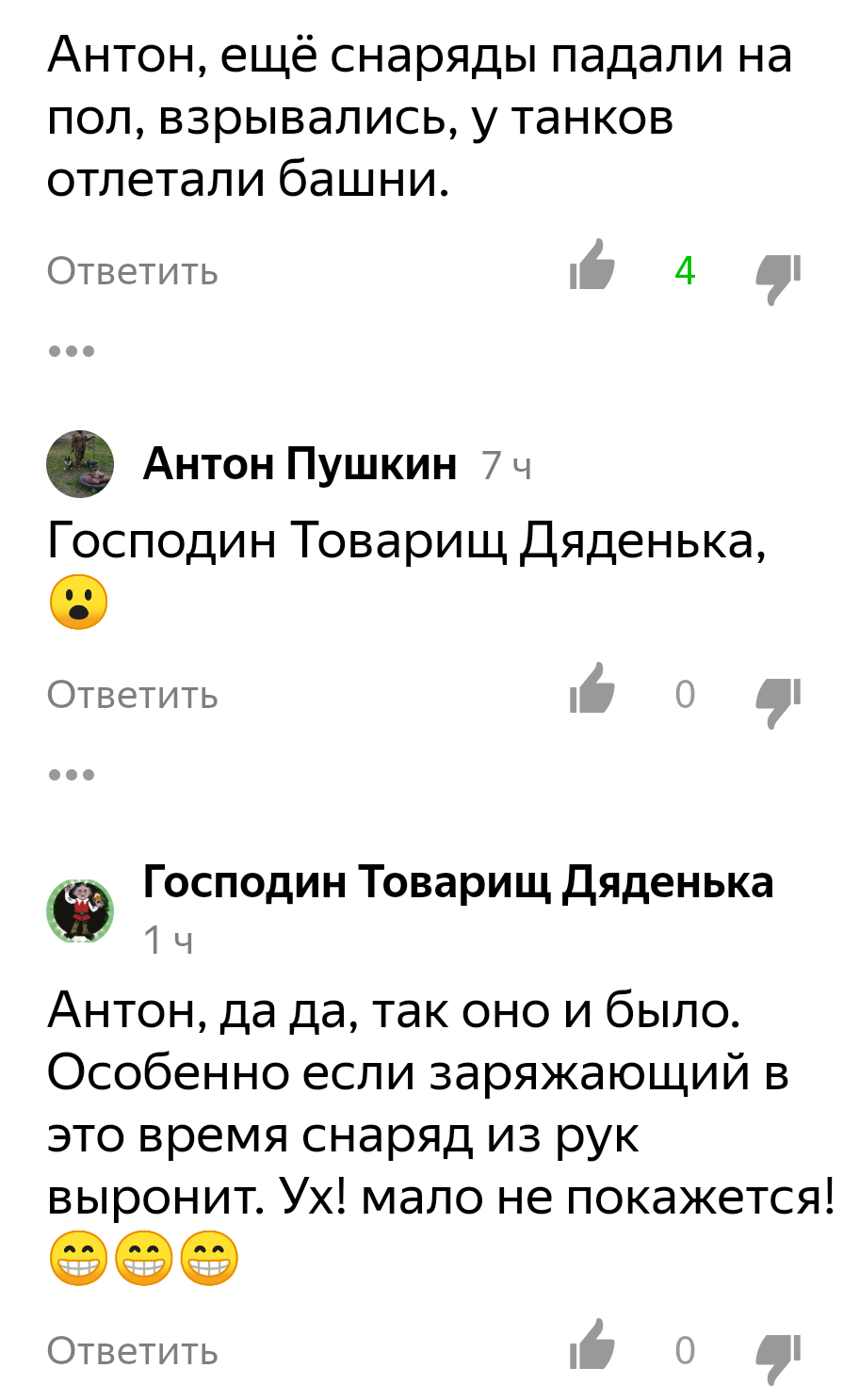Open Господин Товарищ Дяденька's avatar
Viewport: 843px width, 1400px height.
point(80,910)
